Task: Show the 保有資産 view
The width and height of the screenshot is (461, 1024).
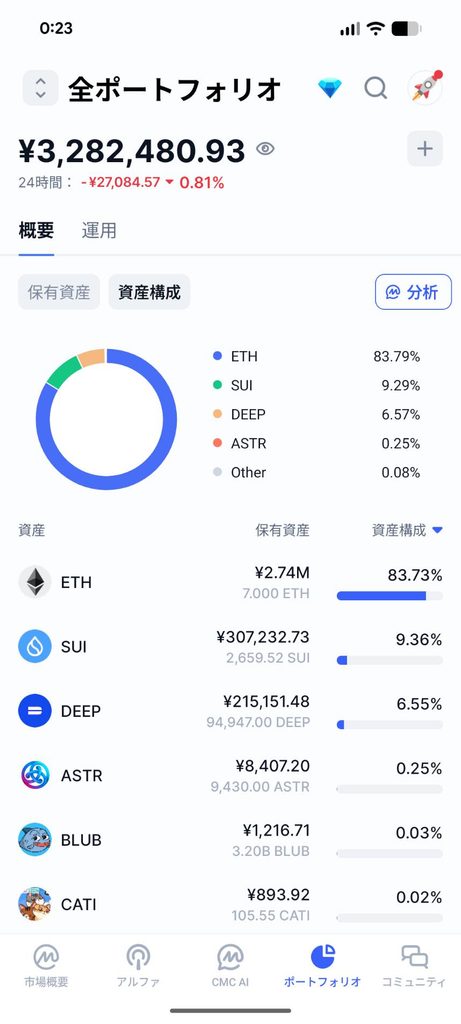Action: [59, 292]
